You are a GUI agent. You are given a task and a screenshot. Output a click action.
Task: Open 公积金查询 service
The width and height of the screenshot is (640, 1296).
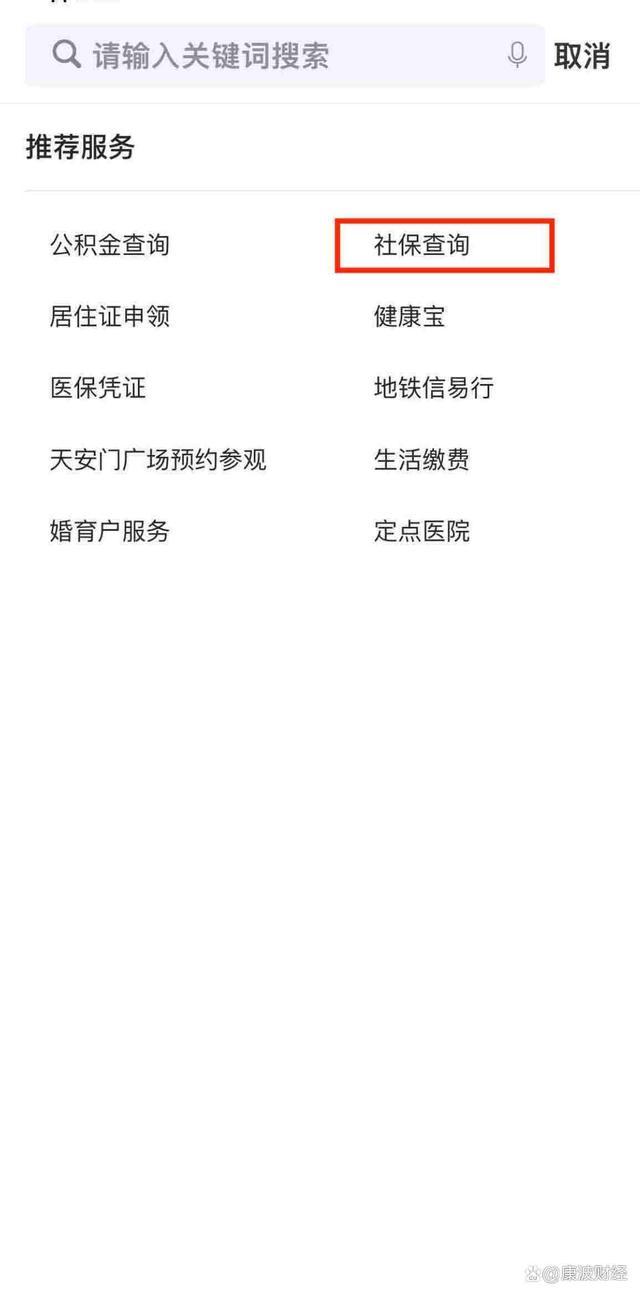110,245
